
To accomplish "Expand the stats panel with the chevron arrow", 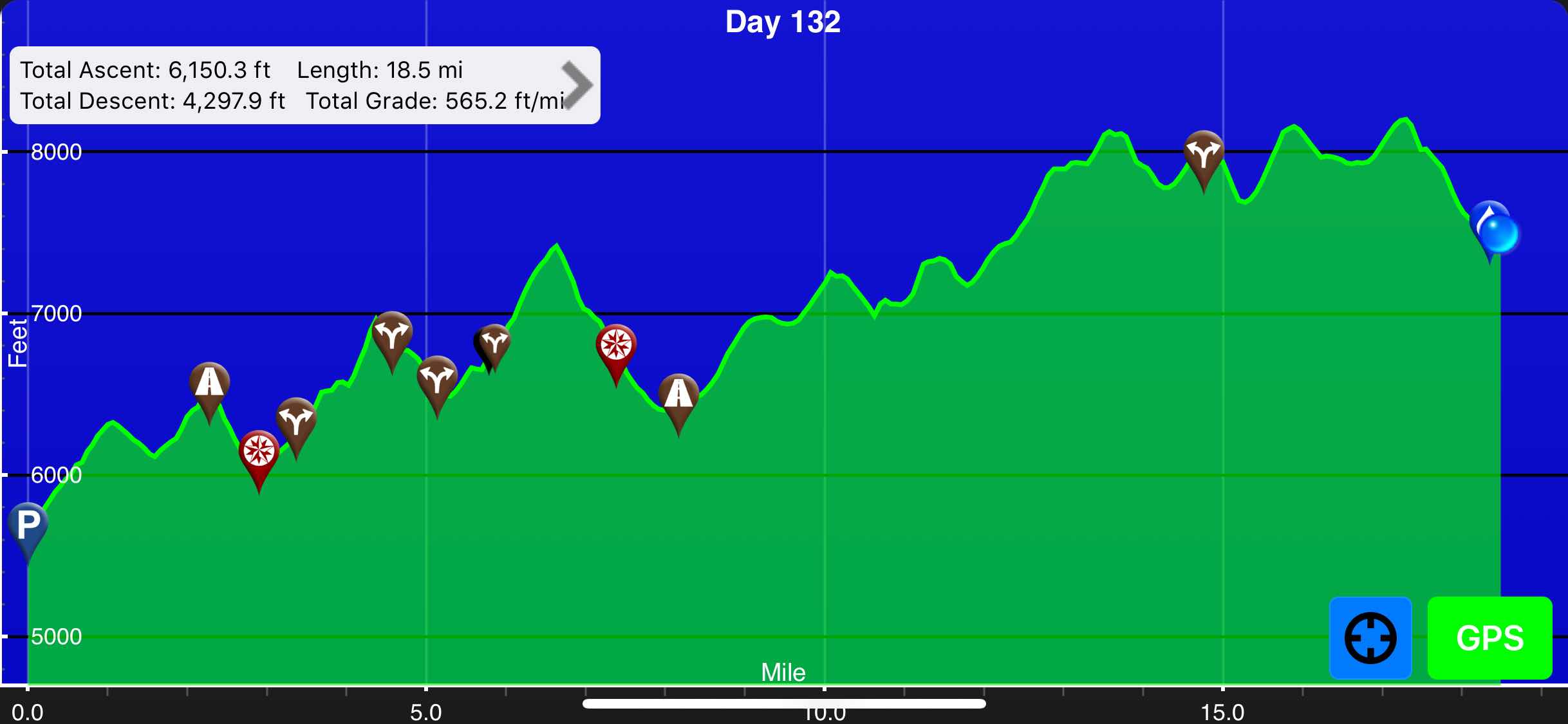I will pyautogui.click(x=577, y=85).
